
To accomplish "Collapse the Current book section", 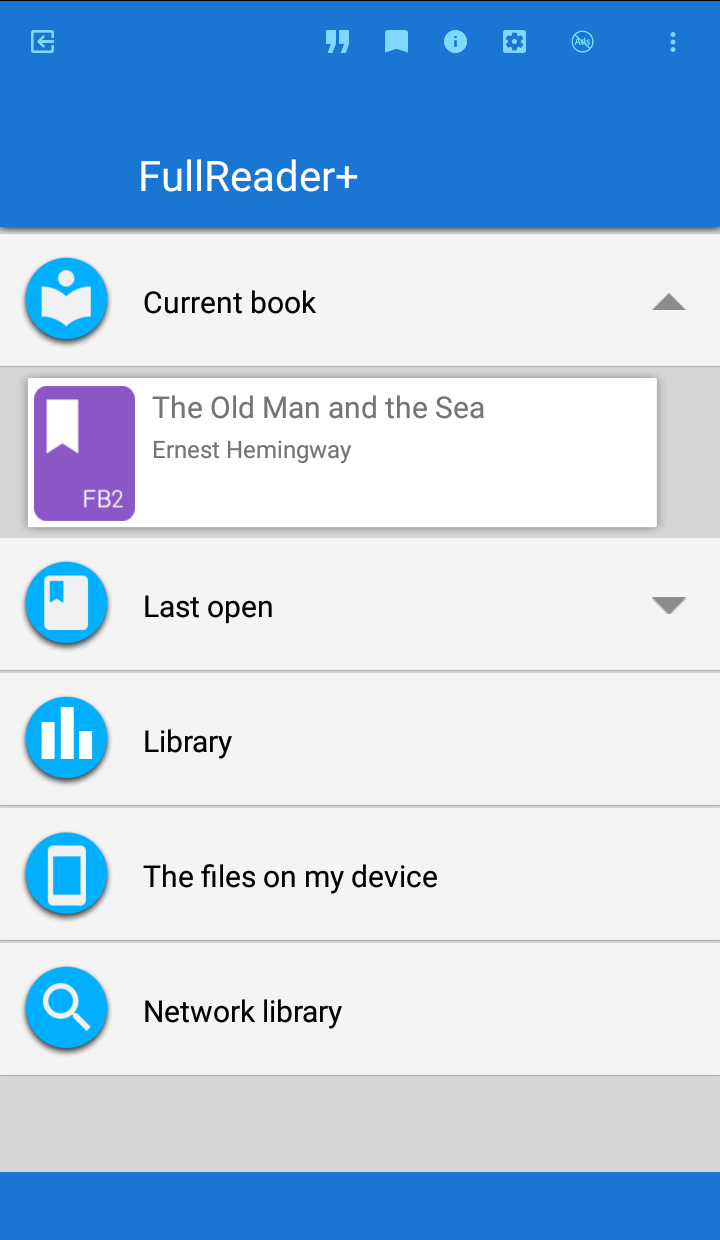I will tap(668, 303).
